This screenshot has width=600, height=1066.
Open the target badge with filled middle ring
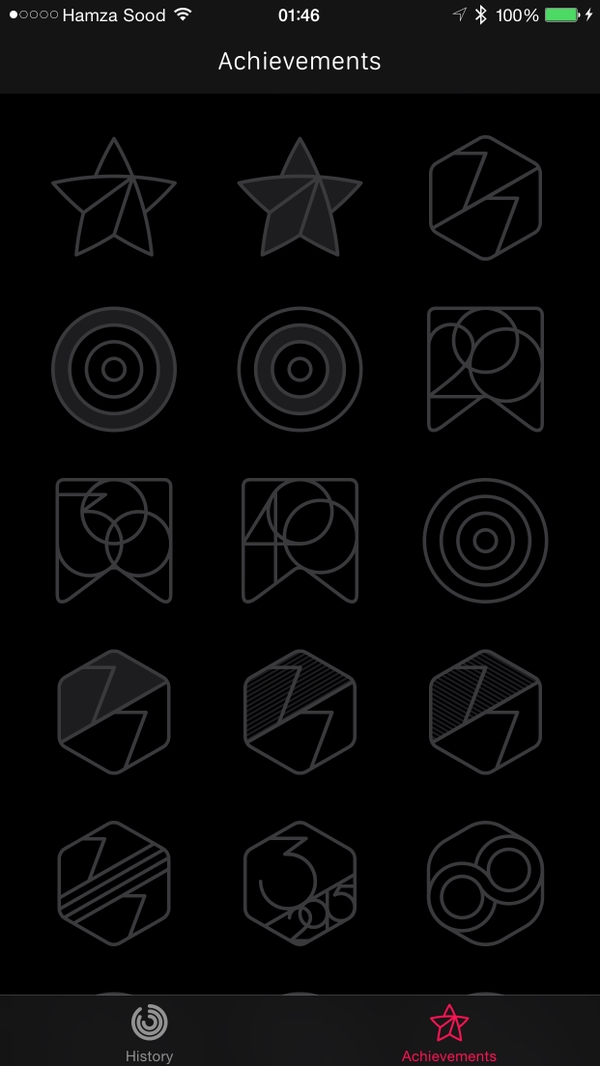click(300, 369)
